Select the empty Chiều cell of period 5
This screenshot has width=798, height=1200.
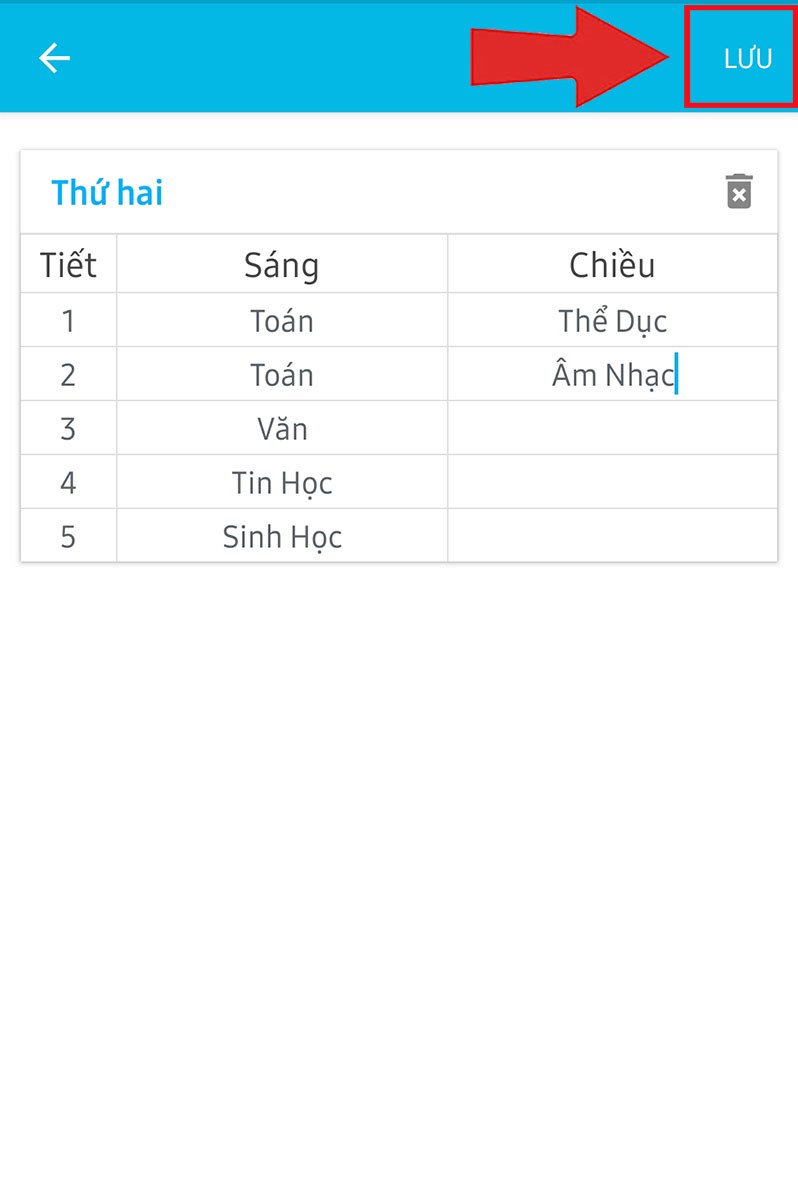click(x=612, y=536)
